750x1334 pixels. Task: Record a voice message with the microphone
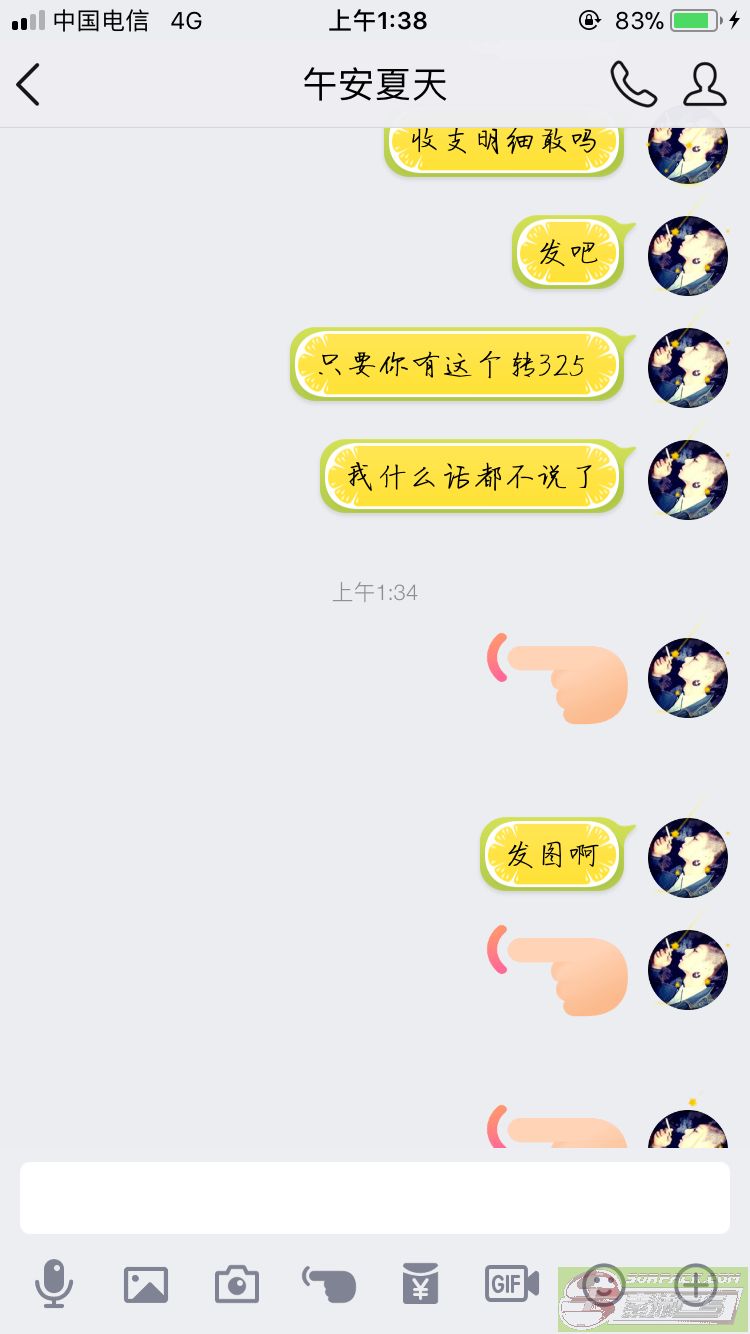click(54, 1283)
